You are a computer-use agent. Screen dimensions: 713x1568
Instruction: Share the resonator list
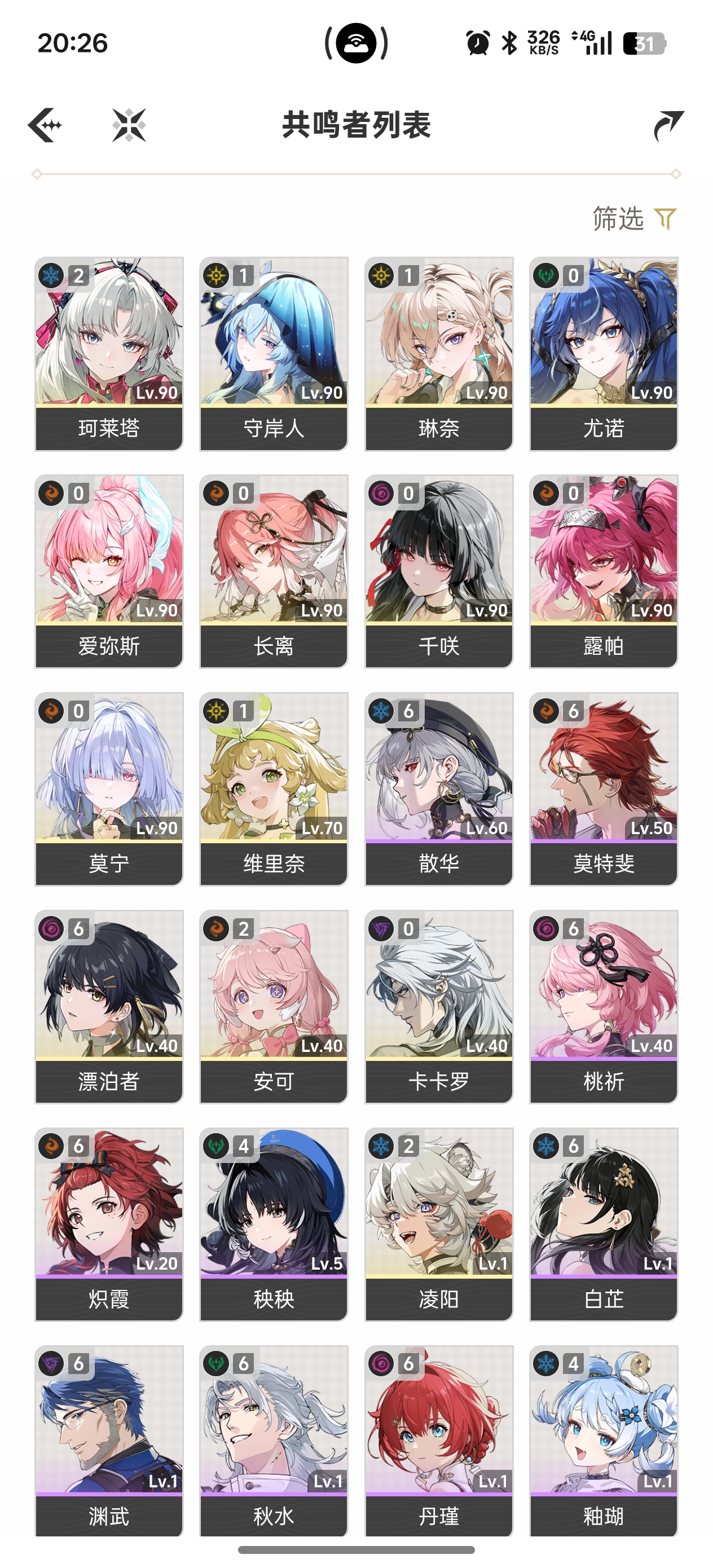click(x=668, y=125)
